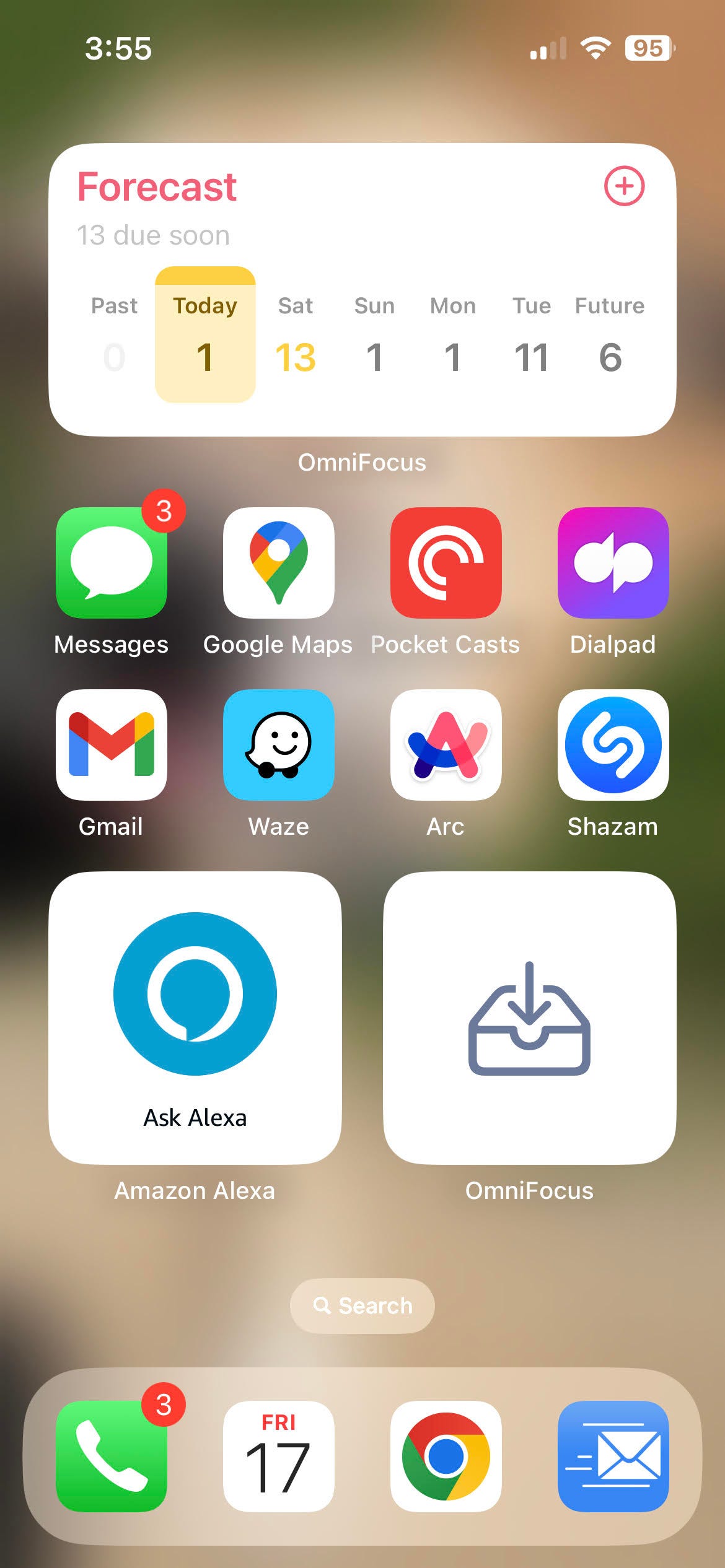This screenshot has width=725, height=1568.
Task: Tap the Ask Alexa widget
Action: tap(195, 1017)
